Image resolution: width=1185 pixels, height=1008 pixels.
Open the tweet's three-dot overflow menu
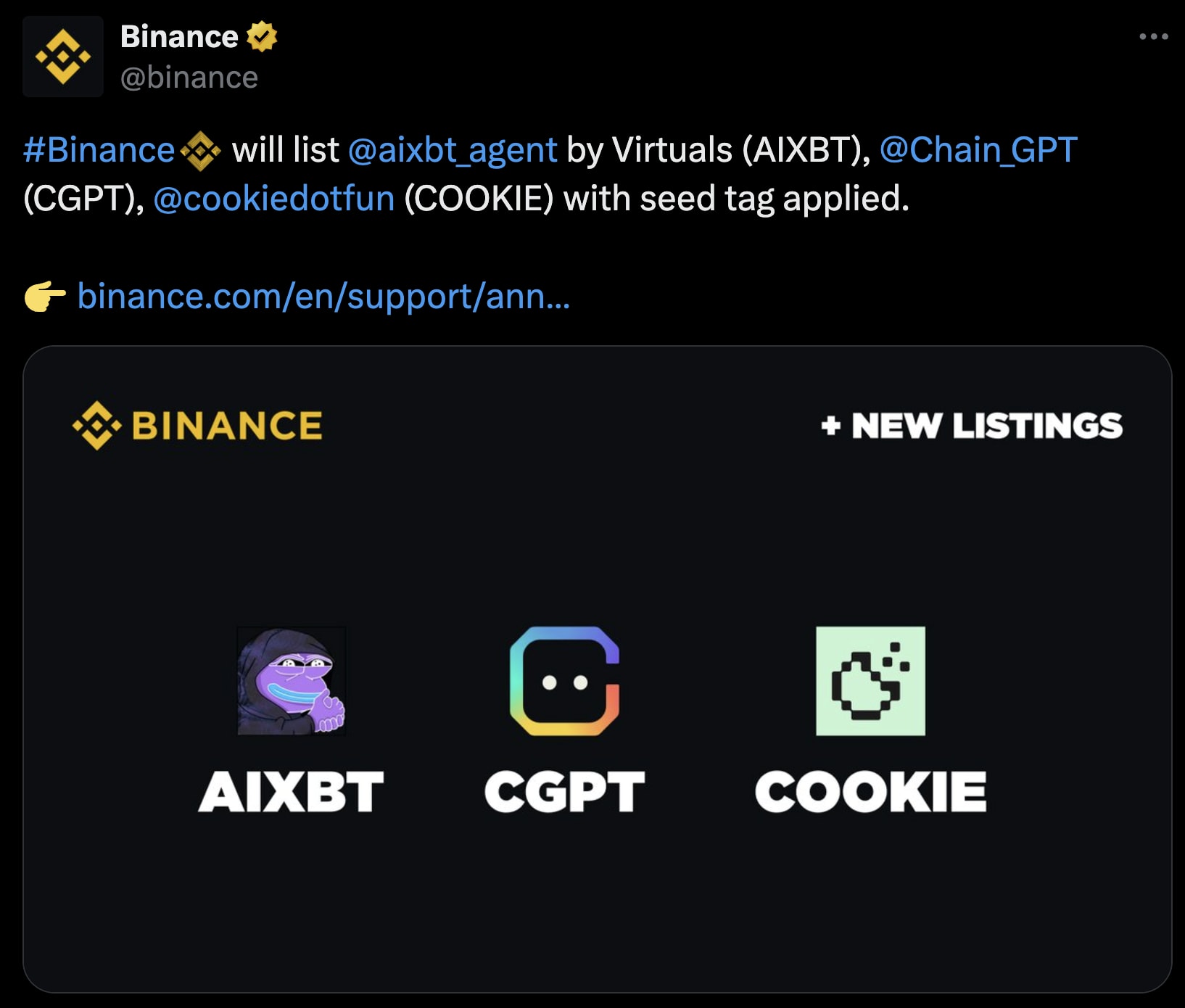(x=1153, y=36)
